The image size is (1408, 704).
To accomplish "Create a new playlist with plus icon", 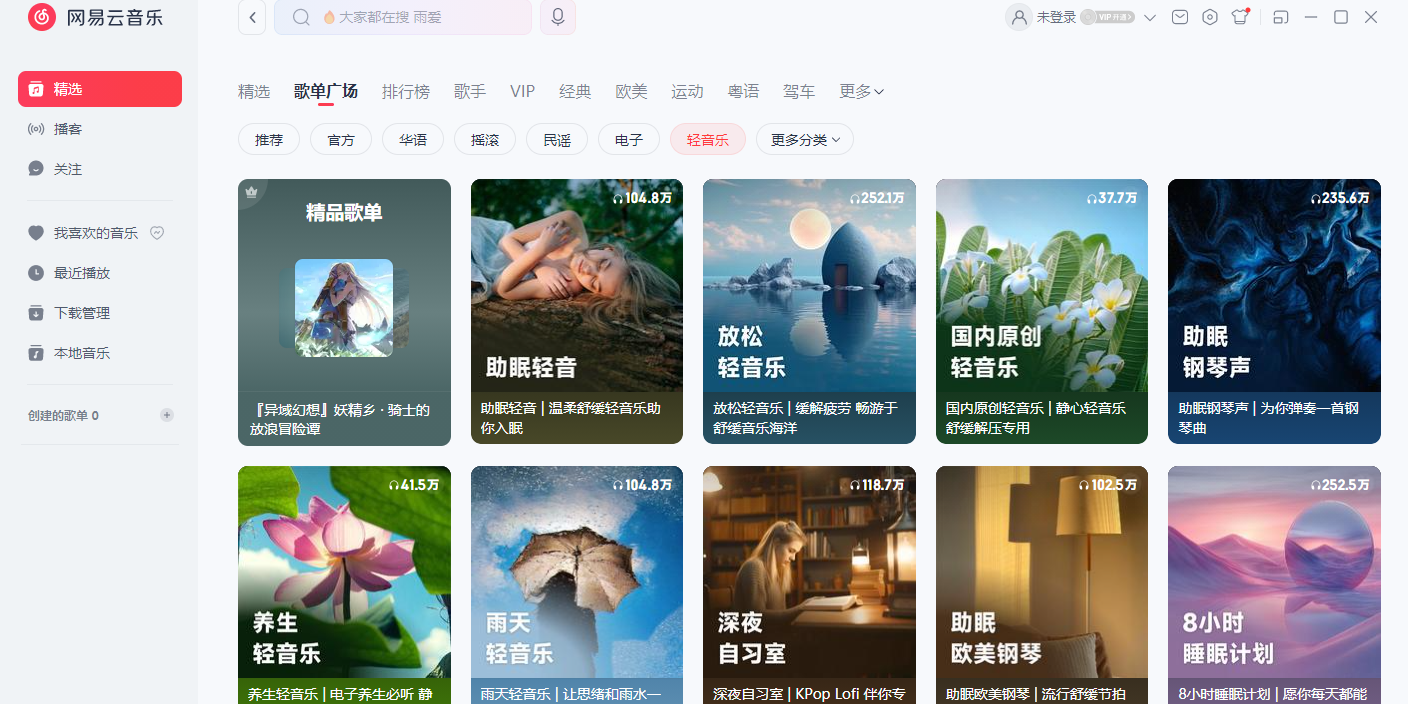I will (167, 415).
